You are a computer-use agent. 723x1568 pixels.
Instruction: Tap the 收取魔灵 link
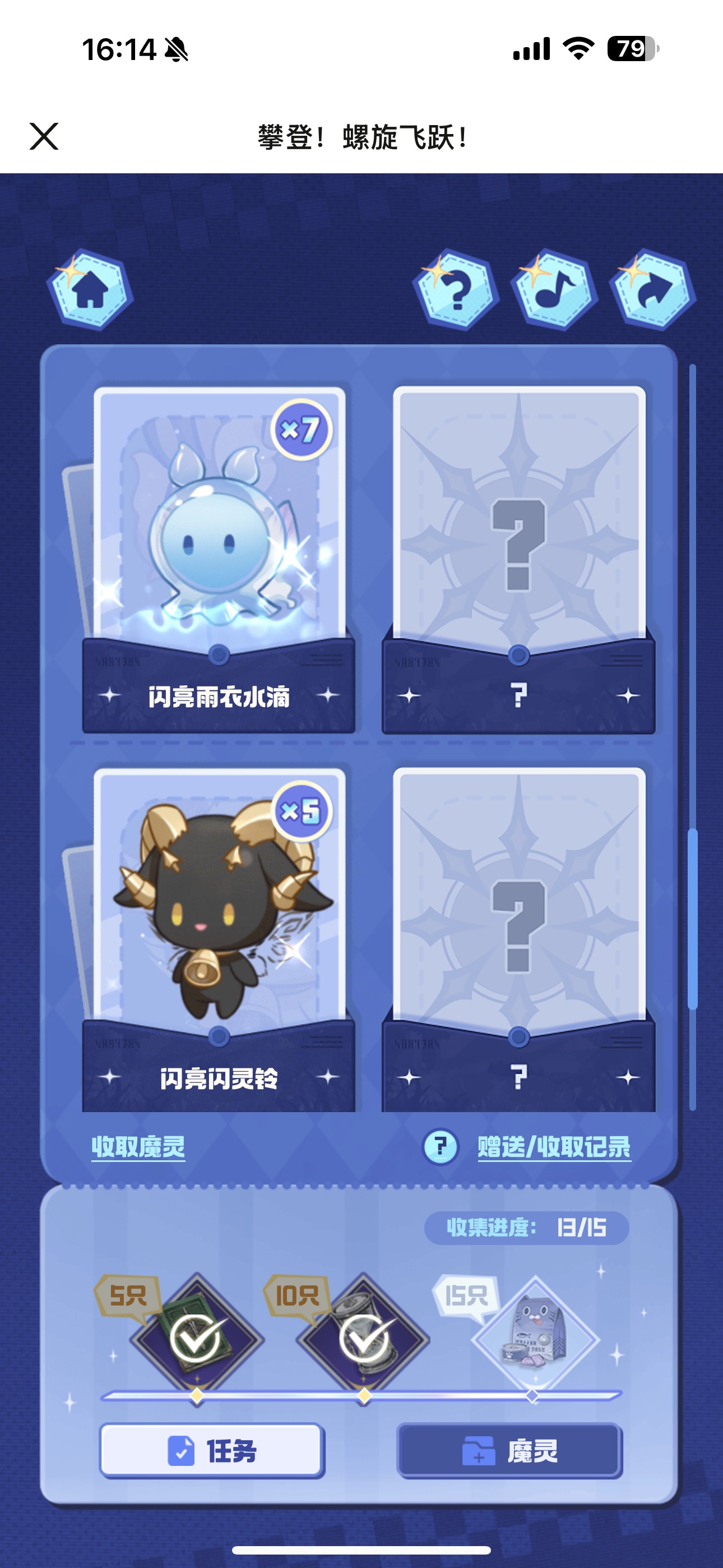pyautogui.click(x=138, y=1147)
